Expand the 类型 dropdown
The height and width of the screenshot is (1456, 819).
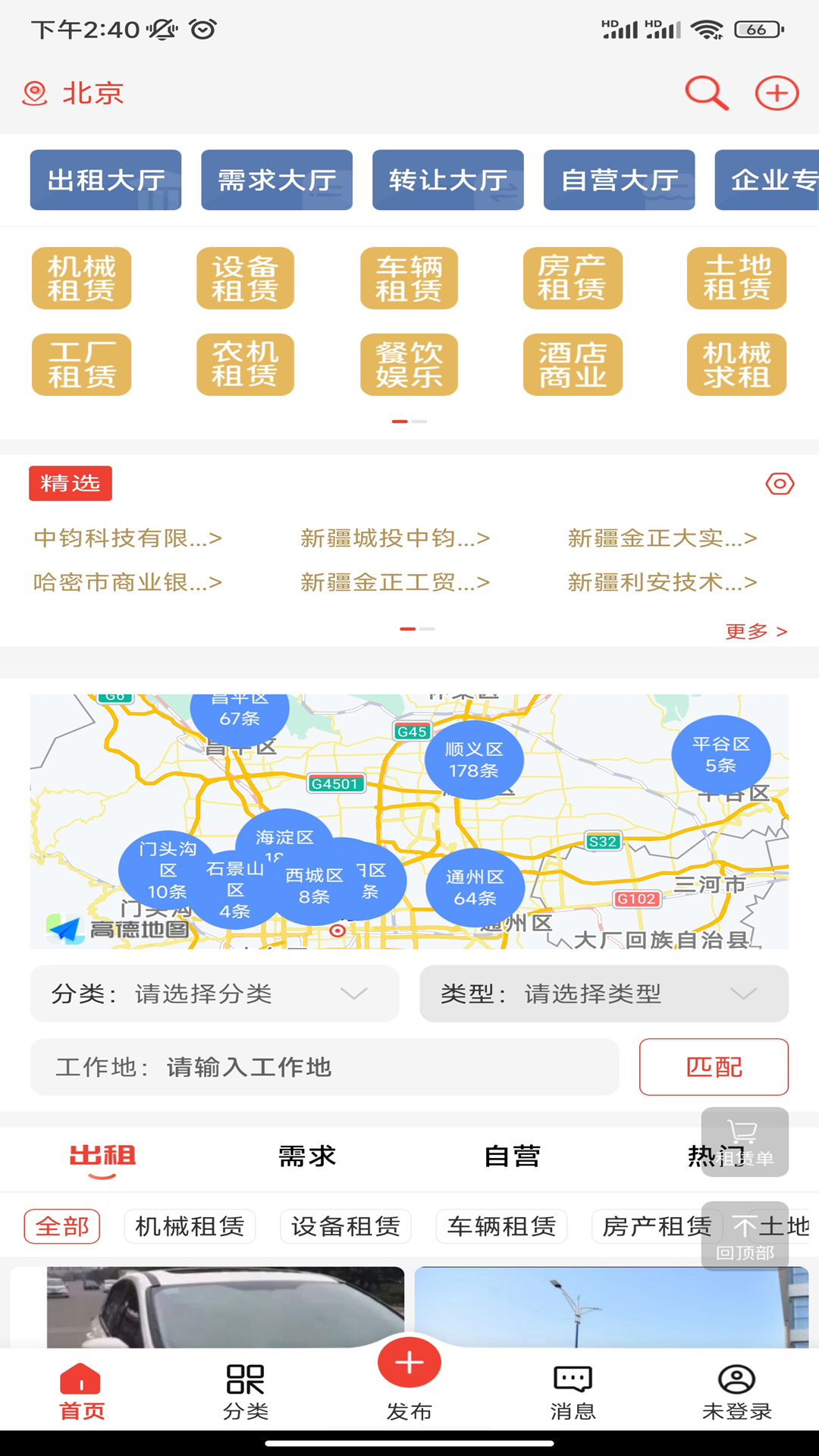tap(604, 993)
